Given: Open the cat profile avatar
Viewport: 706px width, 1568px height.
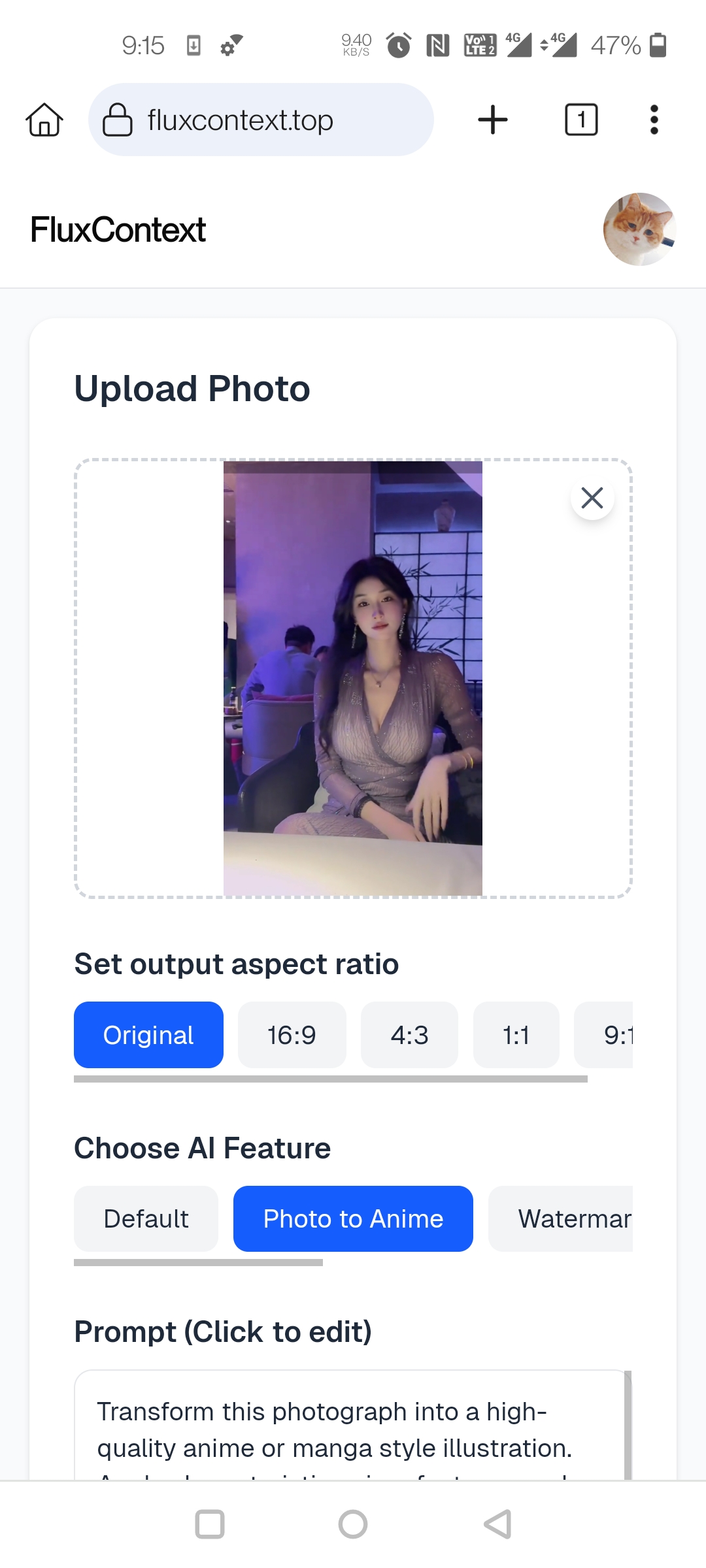Looking at the screenshot, I should click(639, 229).
